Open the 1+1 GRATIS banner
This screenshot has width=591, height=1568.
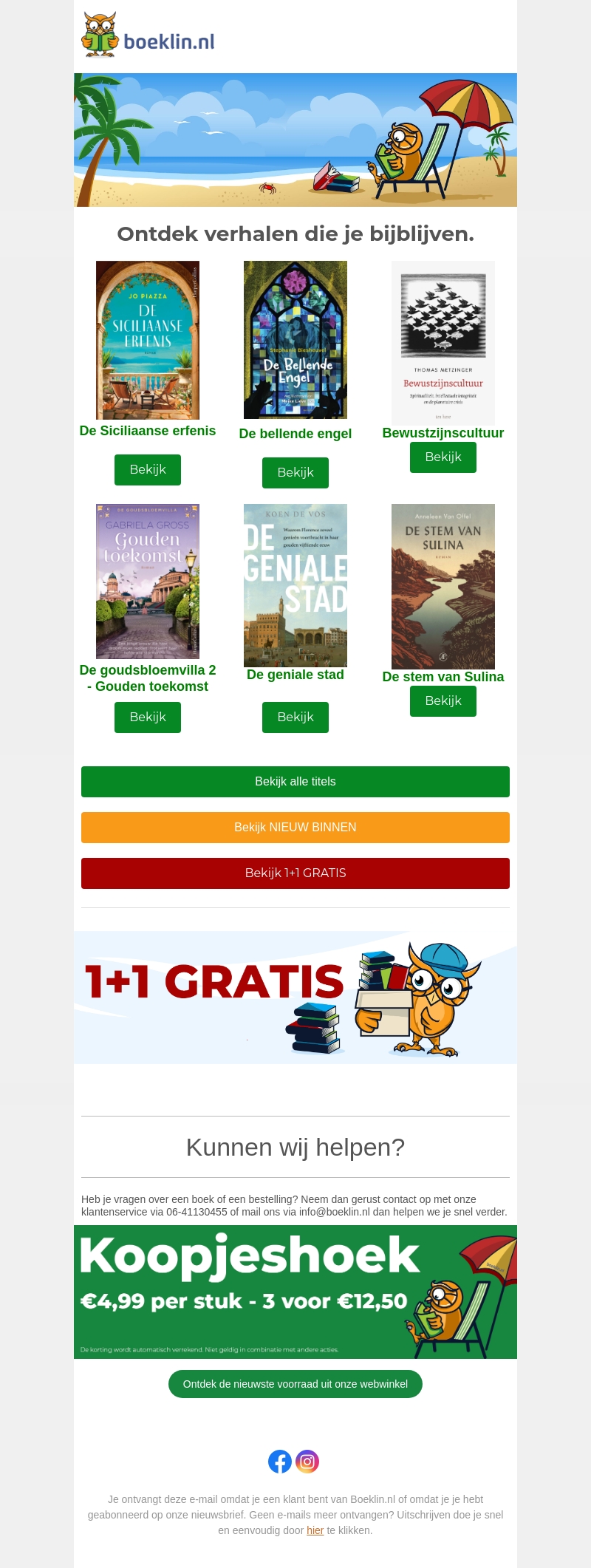click(x=295, y=998)
